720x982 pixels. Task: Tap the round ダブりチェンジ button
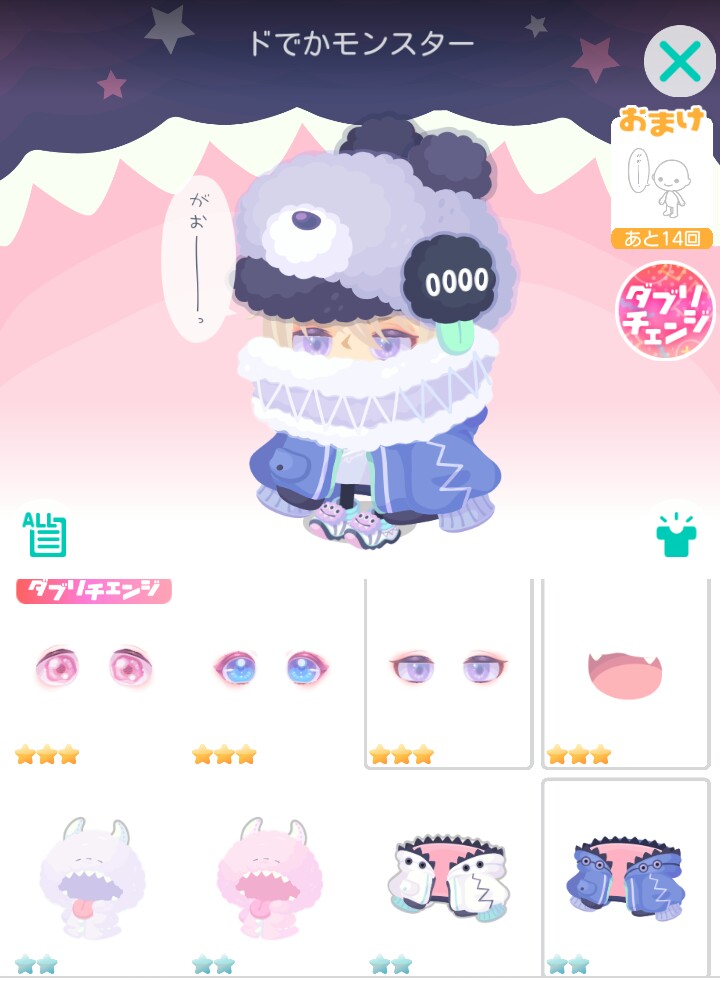664,310
